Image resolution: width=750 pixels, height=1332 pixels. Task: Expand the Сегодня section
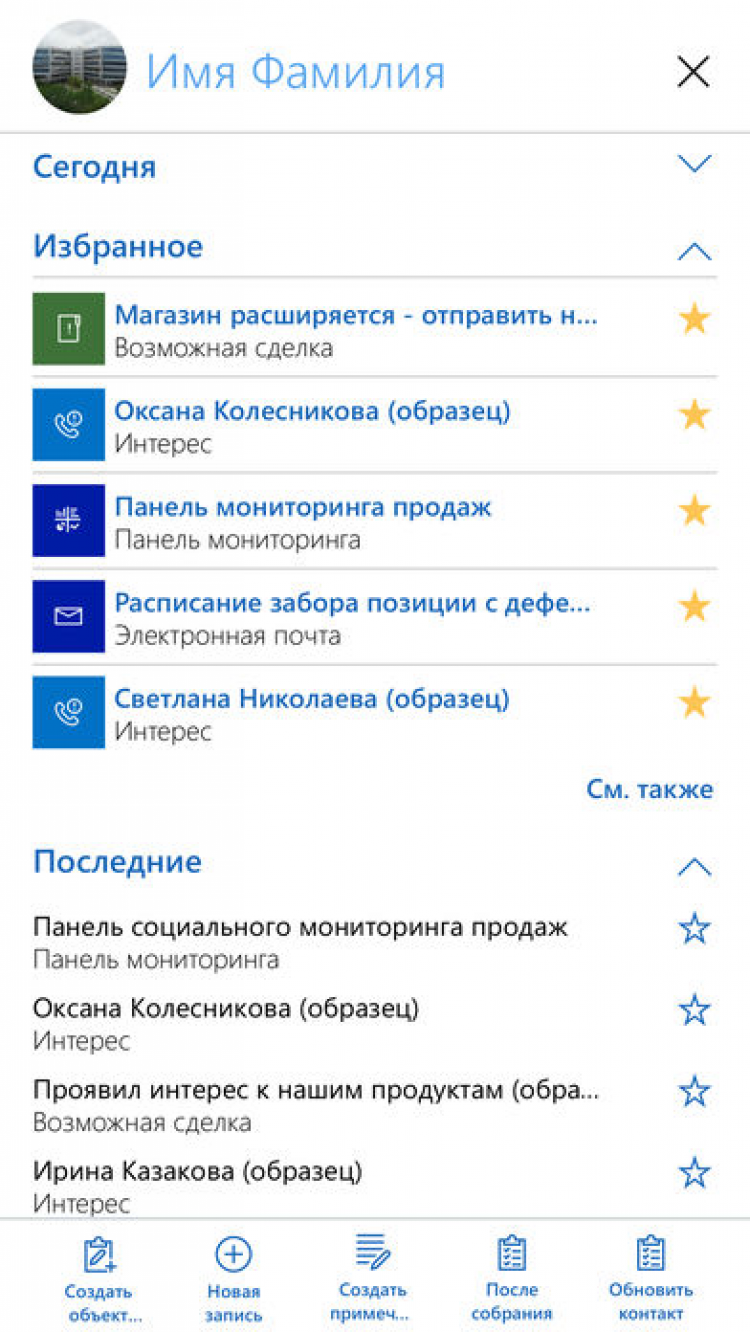pyautogui.click(x=693, y=164)
